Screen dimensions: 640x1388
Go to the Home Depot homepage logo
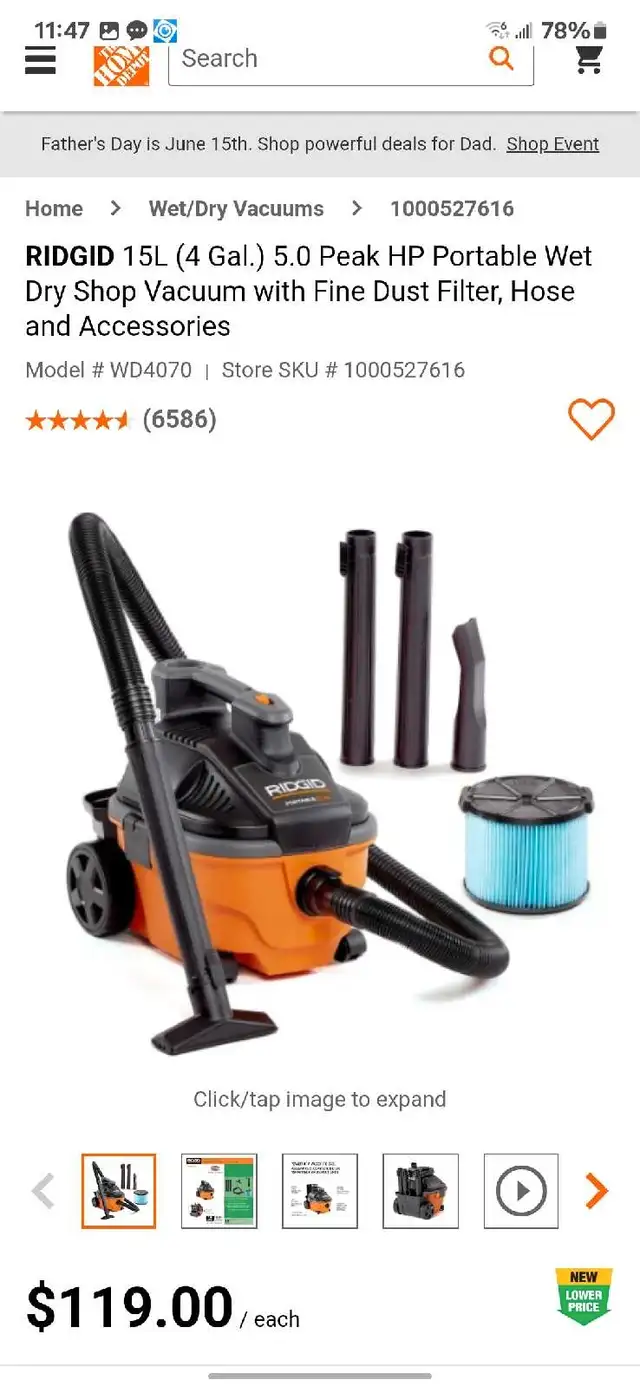tap(121, 64)
